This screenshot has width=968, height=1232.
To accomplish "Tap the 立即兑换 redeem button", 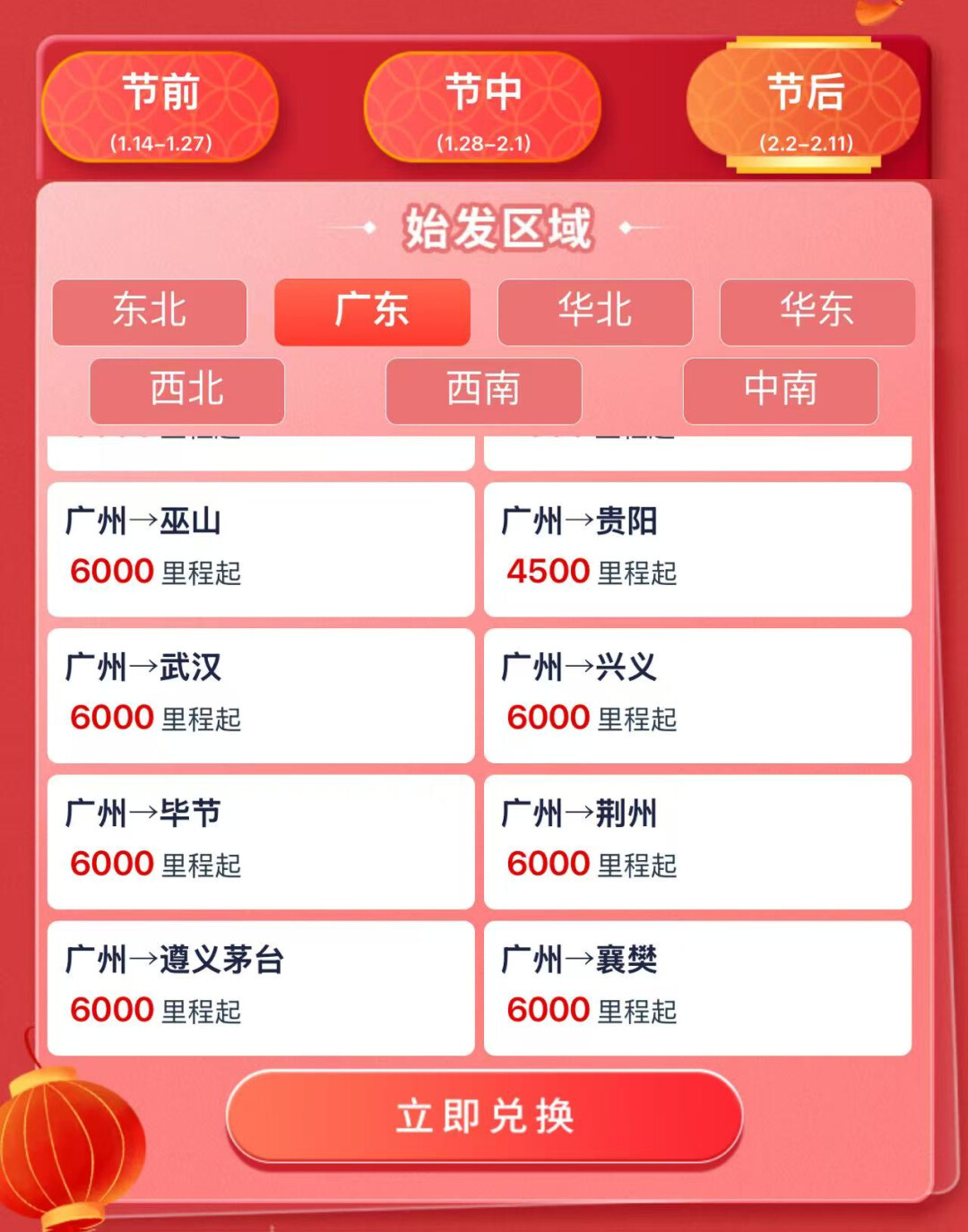I will [x=484, y=1116].
